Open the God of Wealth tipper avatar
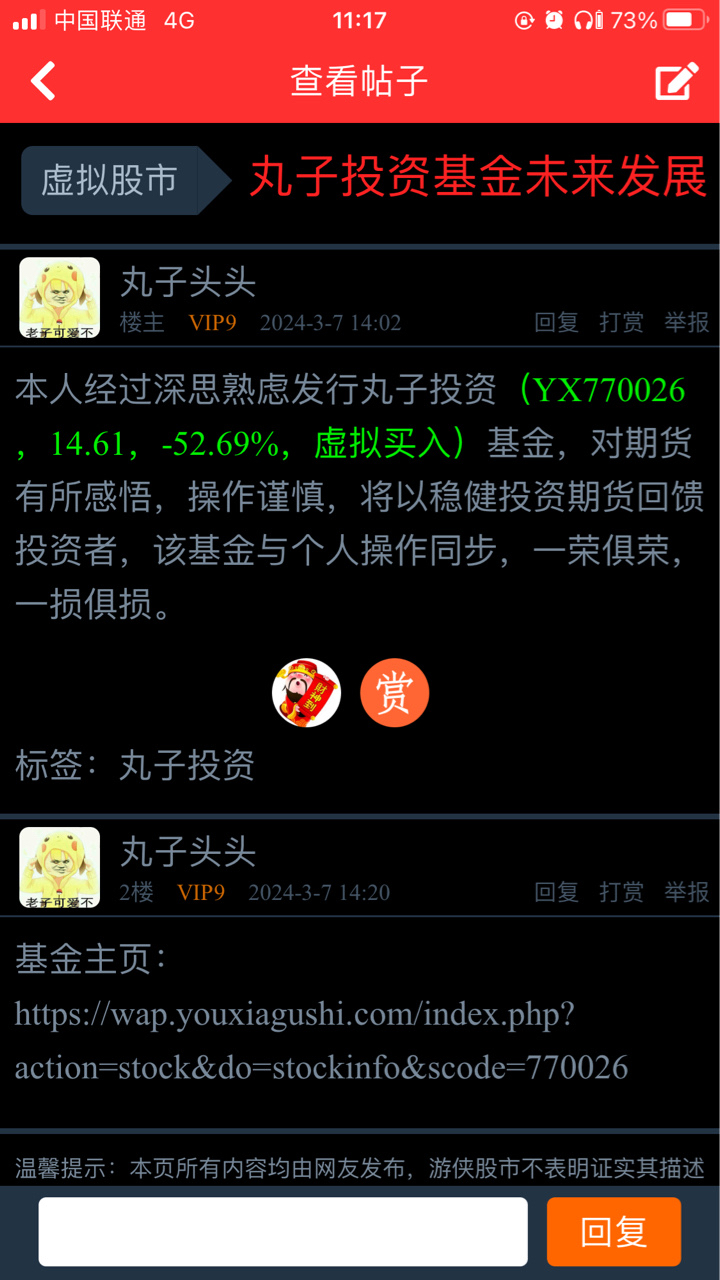This screenshot has width=720, height=1280. pyautogui.click(x=307, y=692)
